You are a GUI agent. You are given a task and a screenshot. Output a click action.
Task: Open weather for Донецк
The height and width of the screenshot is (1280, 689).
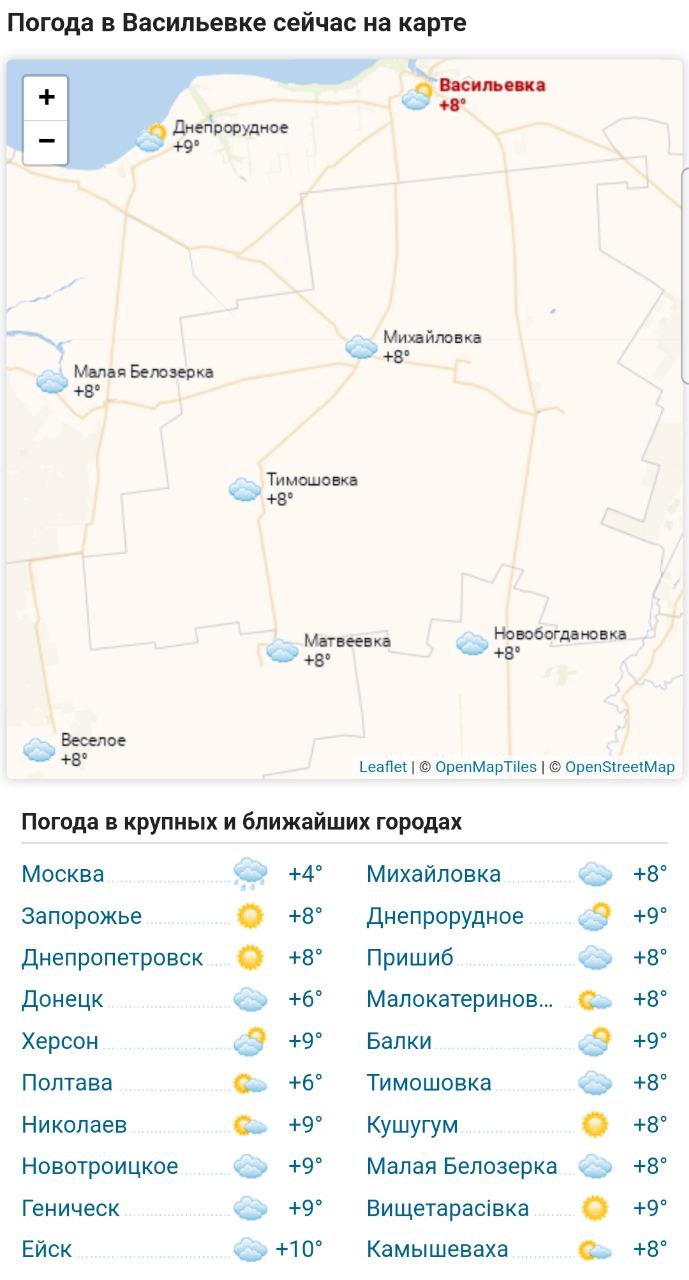coord(62,1000)
